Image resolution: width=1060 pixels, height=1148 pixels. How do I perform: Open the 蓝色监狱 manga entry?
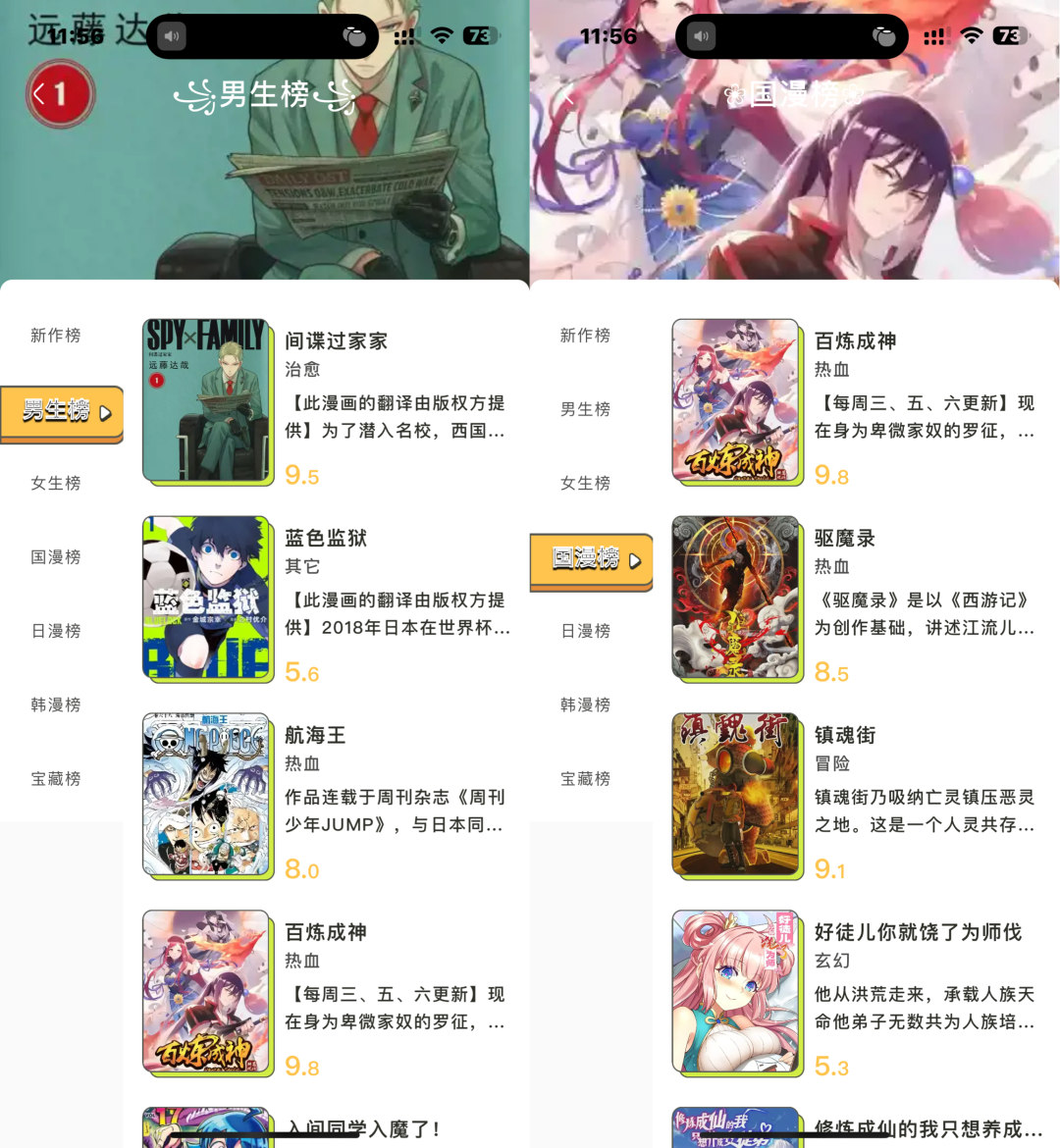(x=326, y=539)
